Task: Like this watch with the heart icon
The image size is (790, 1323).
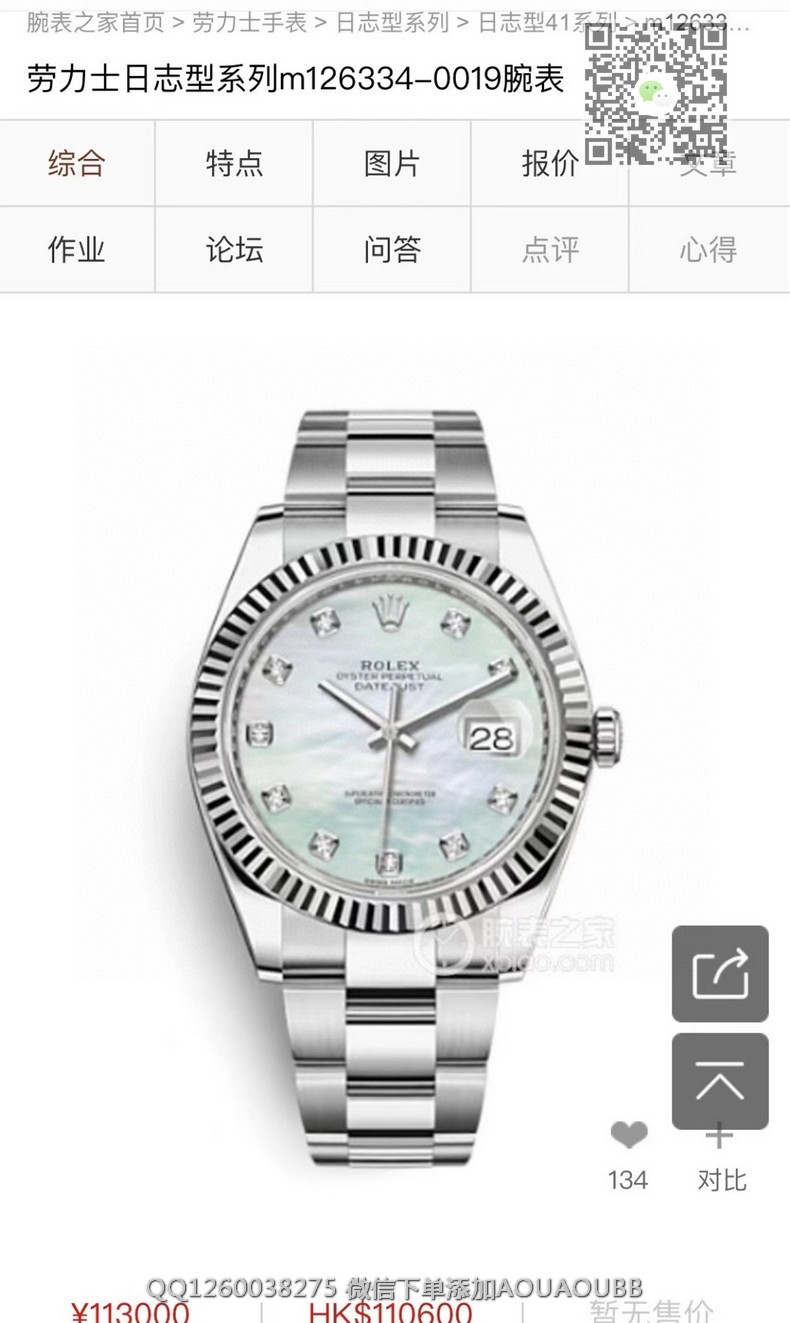Action: (x=628, y=1136)
